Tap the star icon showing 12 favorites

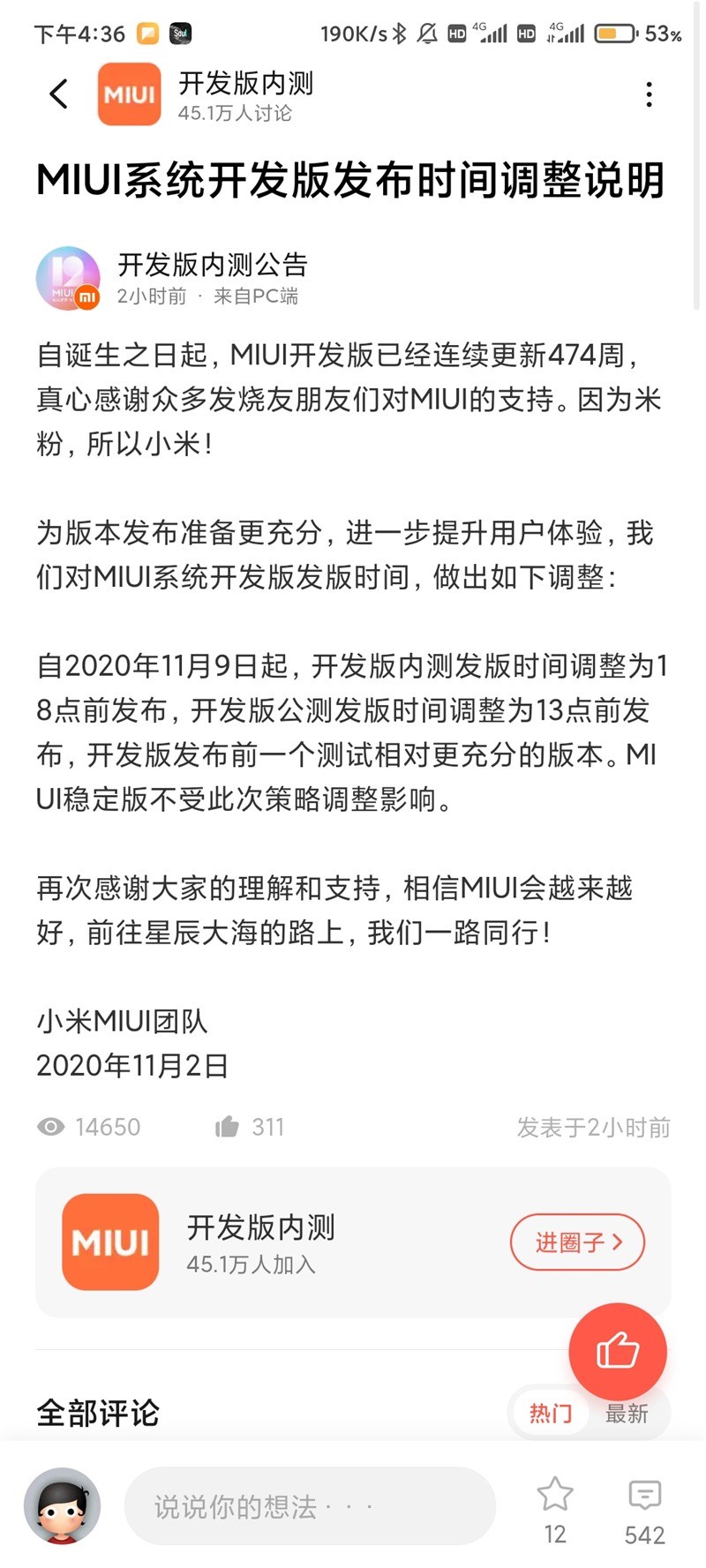(554, 1495)
